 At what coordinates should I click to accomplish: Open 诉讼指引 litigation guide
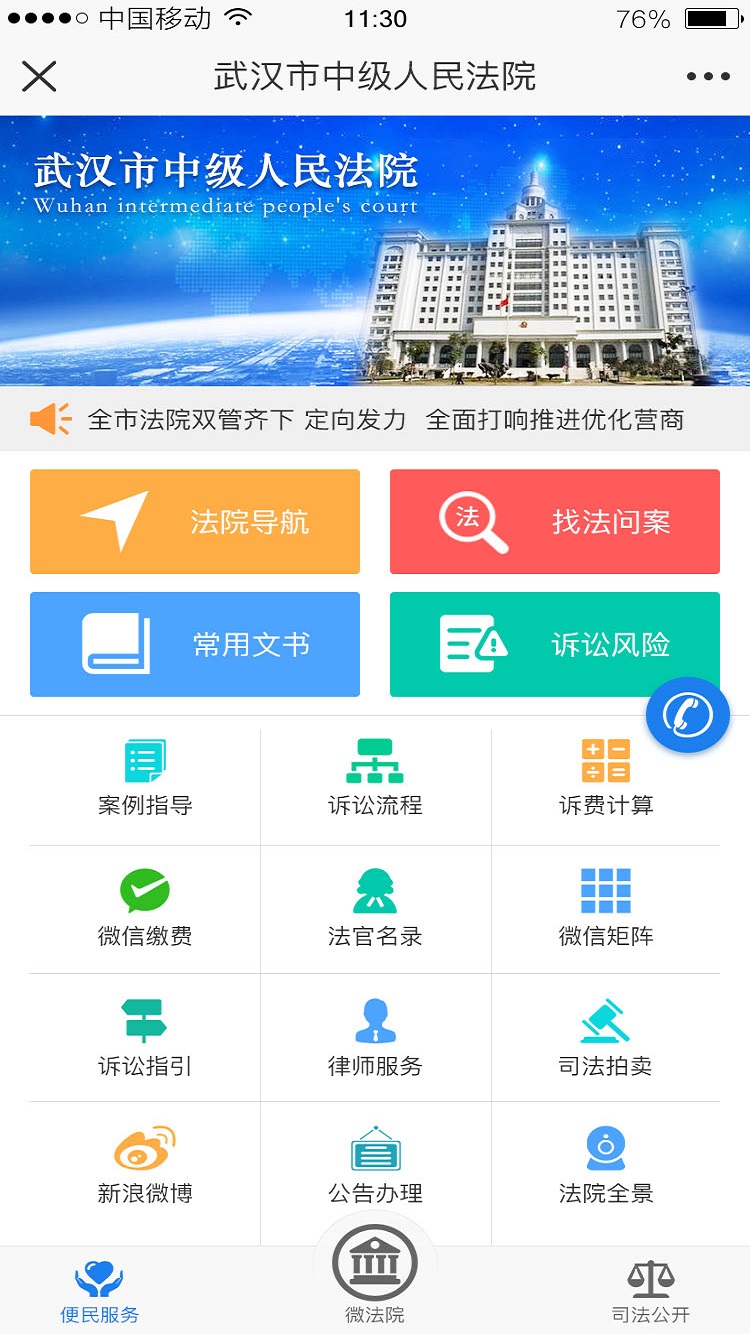click(x=145, y=1038)
